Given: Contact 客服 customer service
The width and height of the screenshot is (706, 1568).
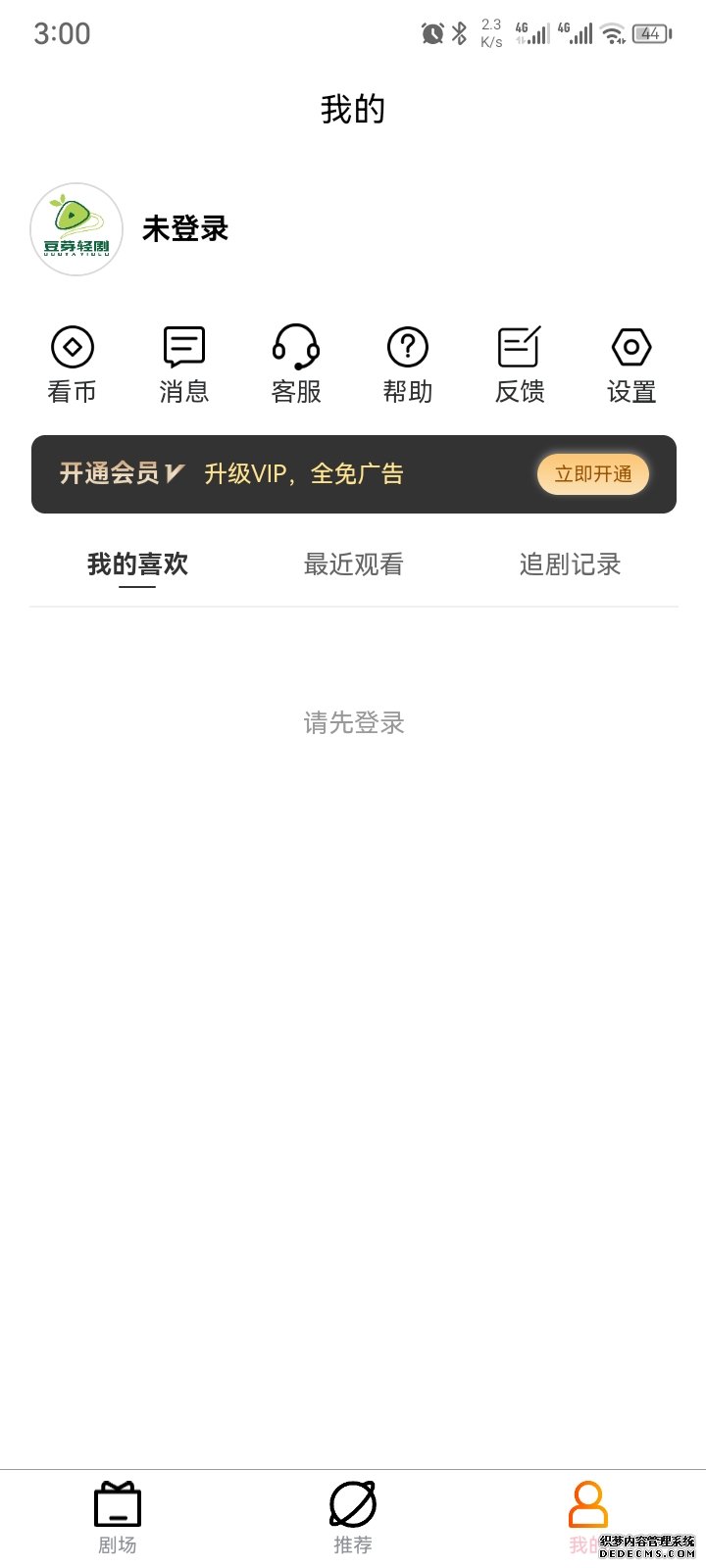Looking at the screenshot, I should click(x=295, y=365).
